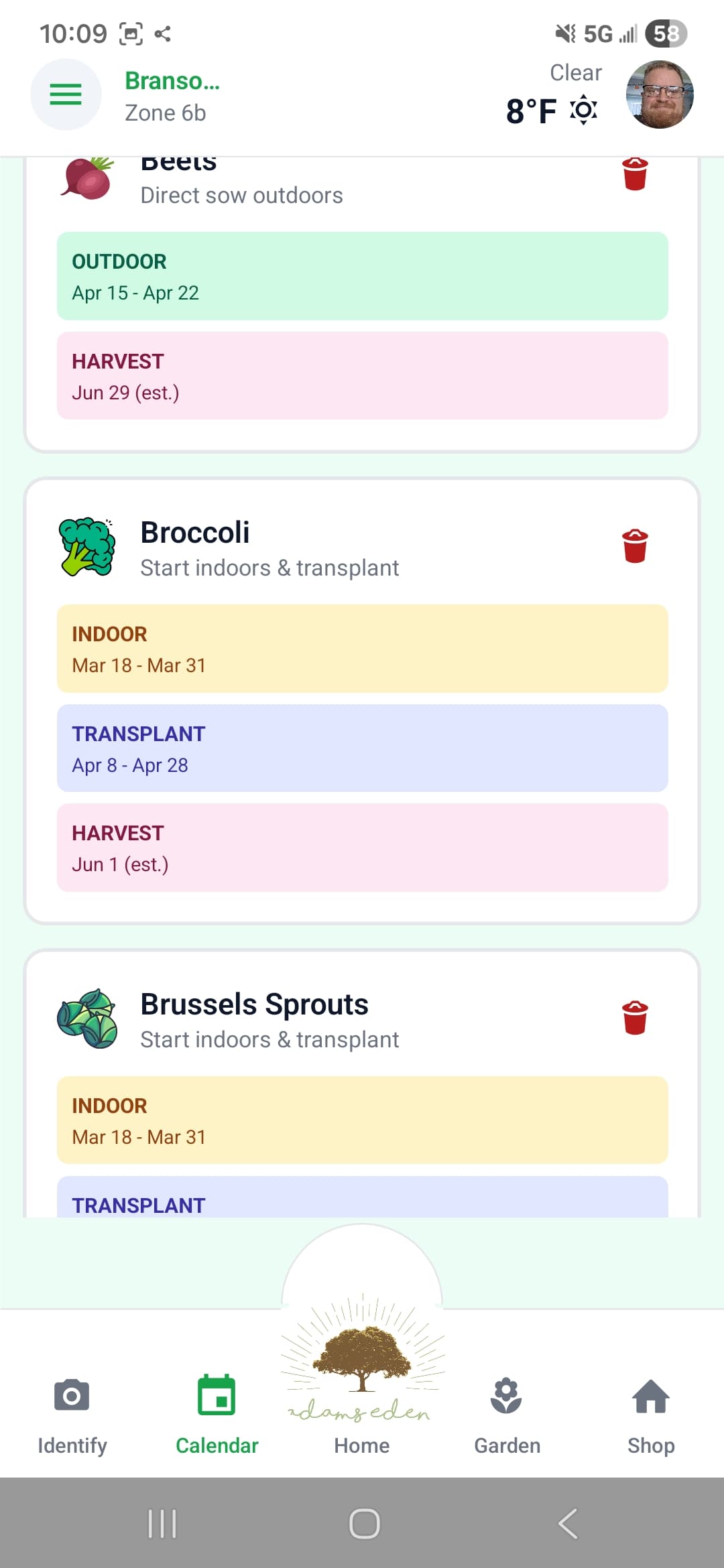Tap the Broccoli INDOOR date range
Image resolution: width=724 pixels, height=1568 pixels.
coord(363,649)
